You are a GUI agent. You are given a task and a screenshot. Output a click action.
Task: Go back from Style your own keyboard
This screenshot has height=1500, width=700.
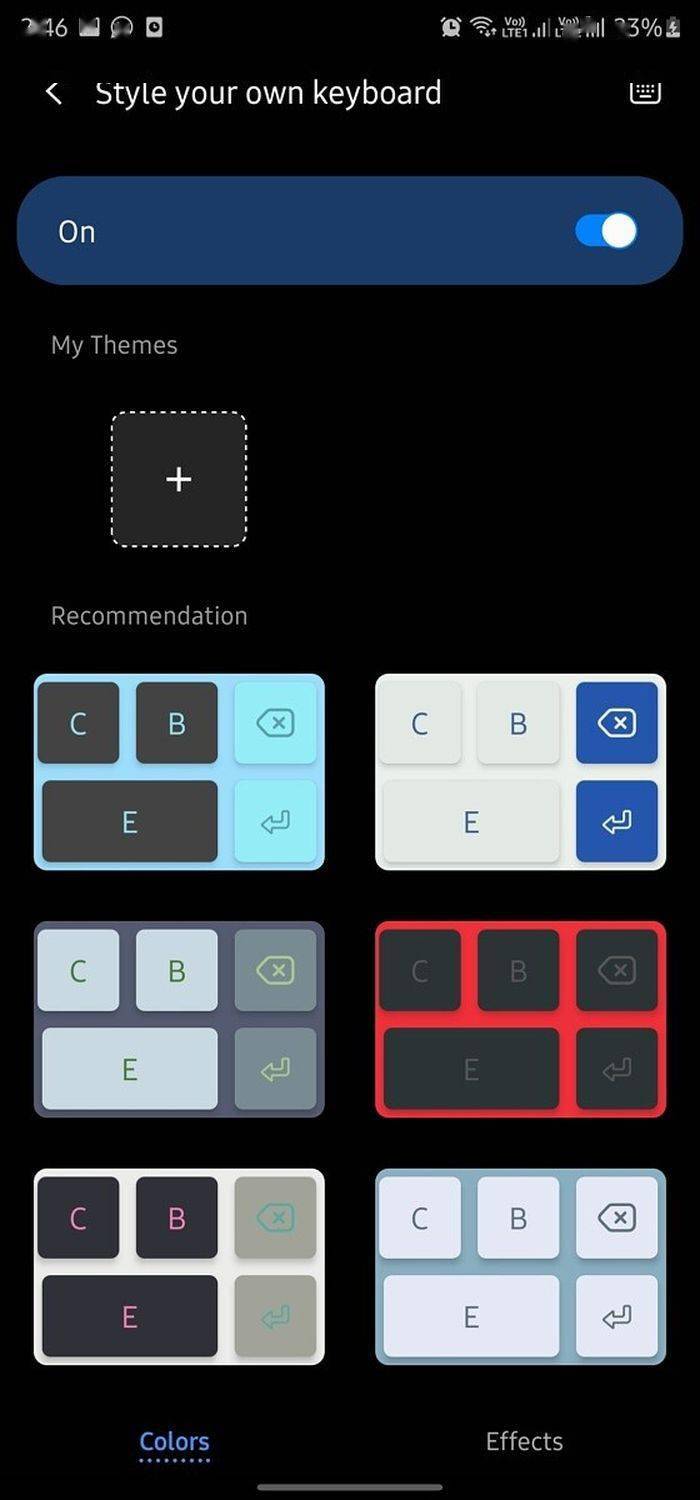tap(54, 93)
